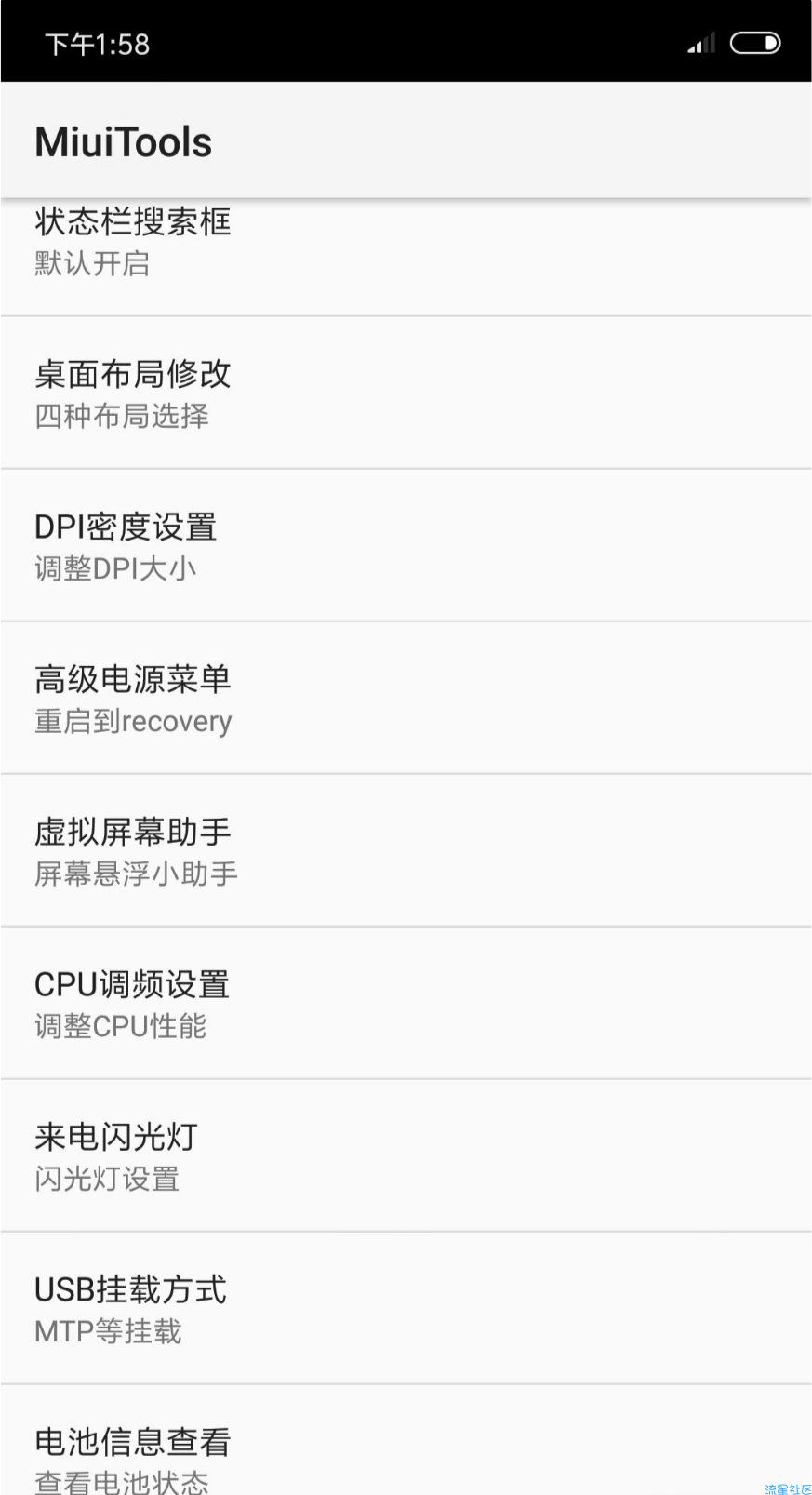
Task: Open 高级电源菜单 reboot options
Action: (x=406, y=698)
